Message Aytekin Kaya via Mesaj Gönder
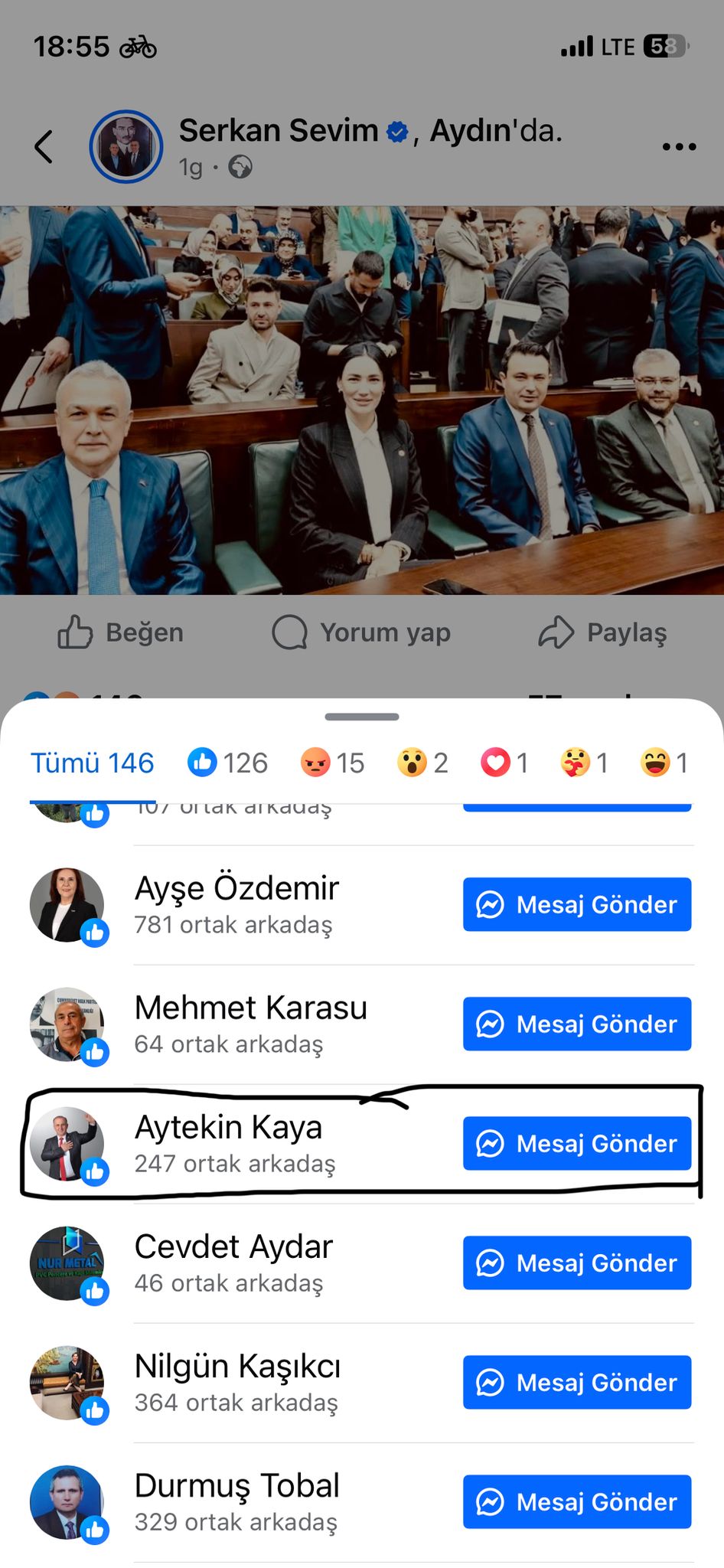 pos(576,1143)
